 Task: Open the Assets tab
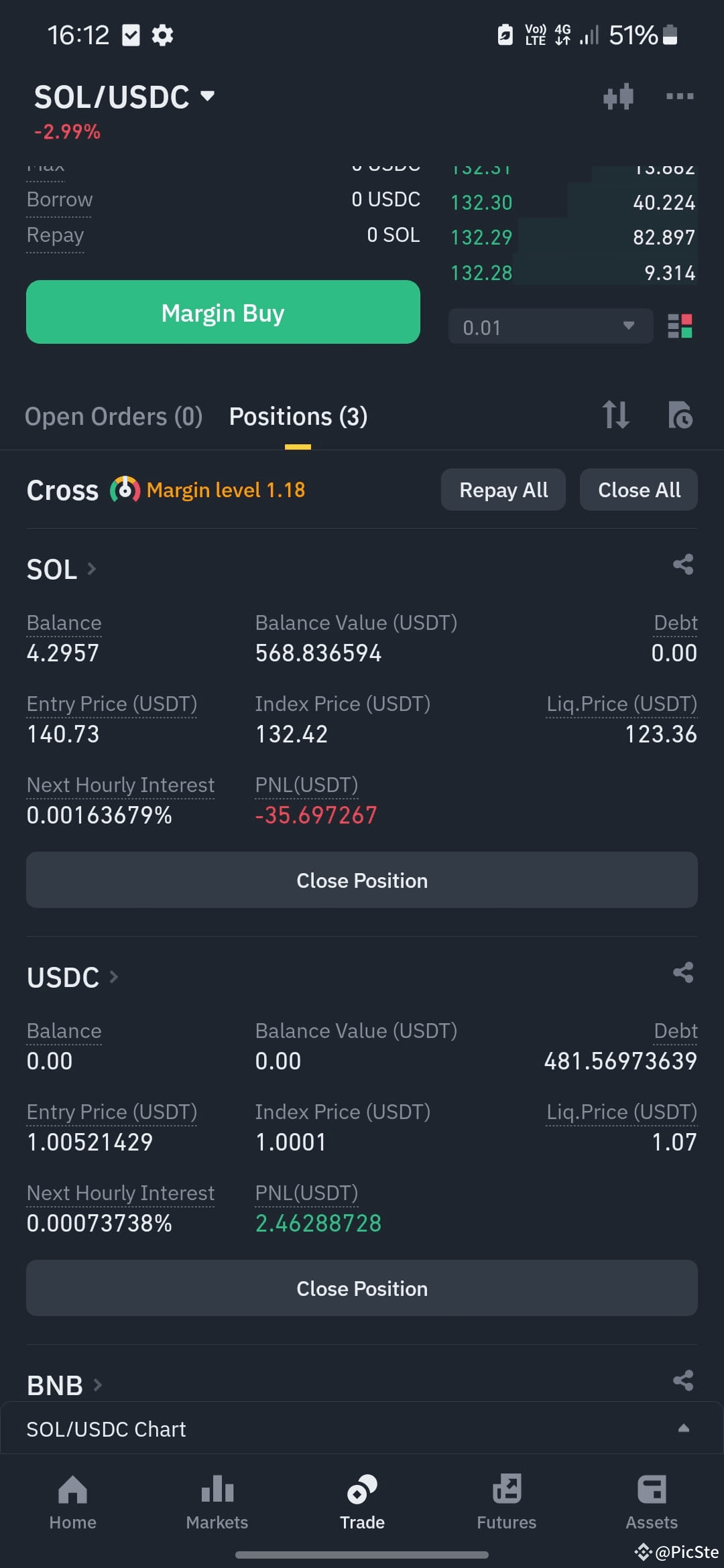652,1502
